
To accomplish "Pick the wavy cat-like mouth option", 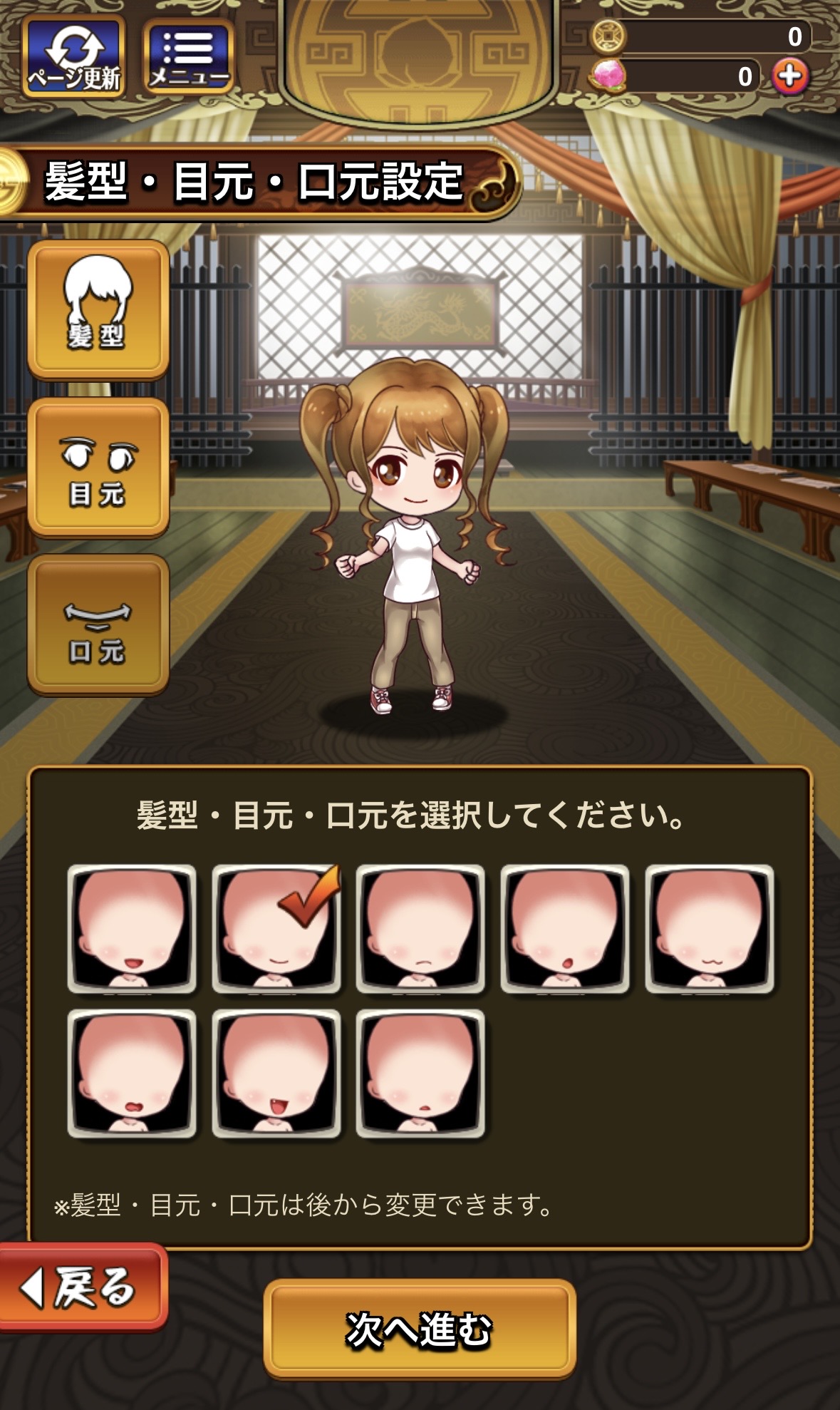I will click(710, 928).
